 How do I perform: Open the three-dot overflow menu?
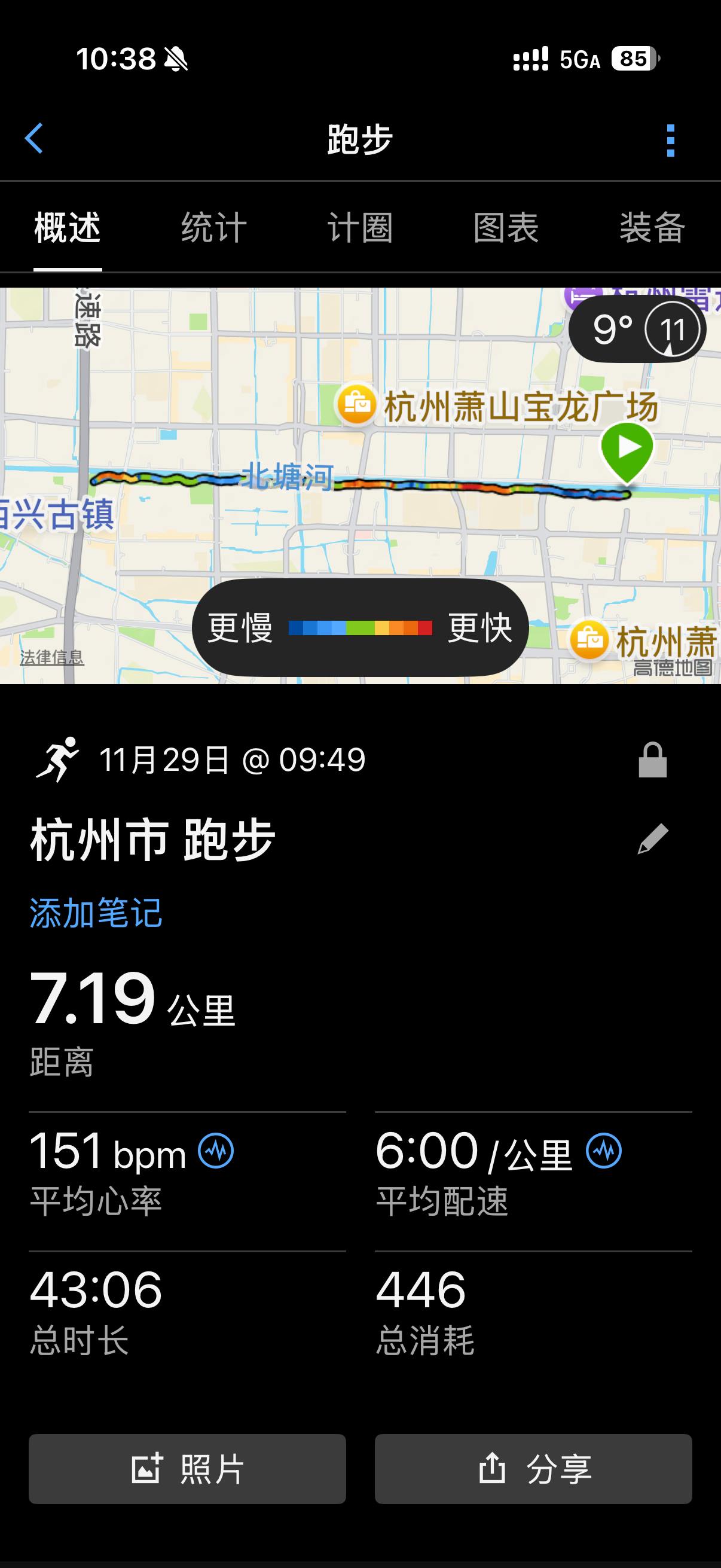point(671,140)
